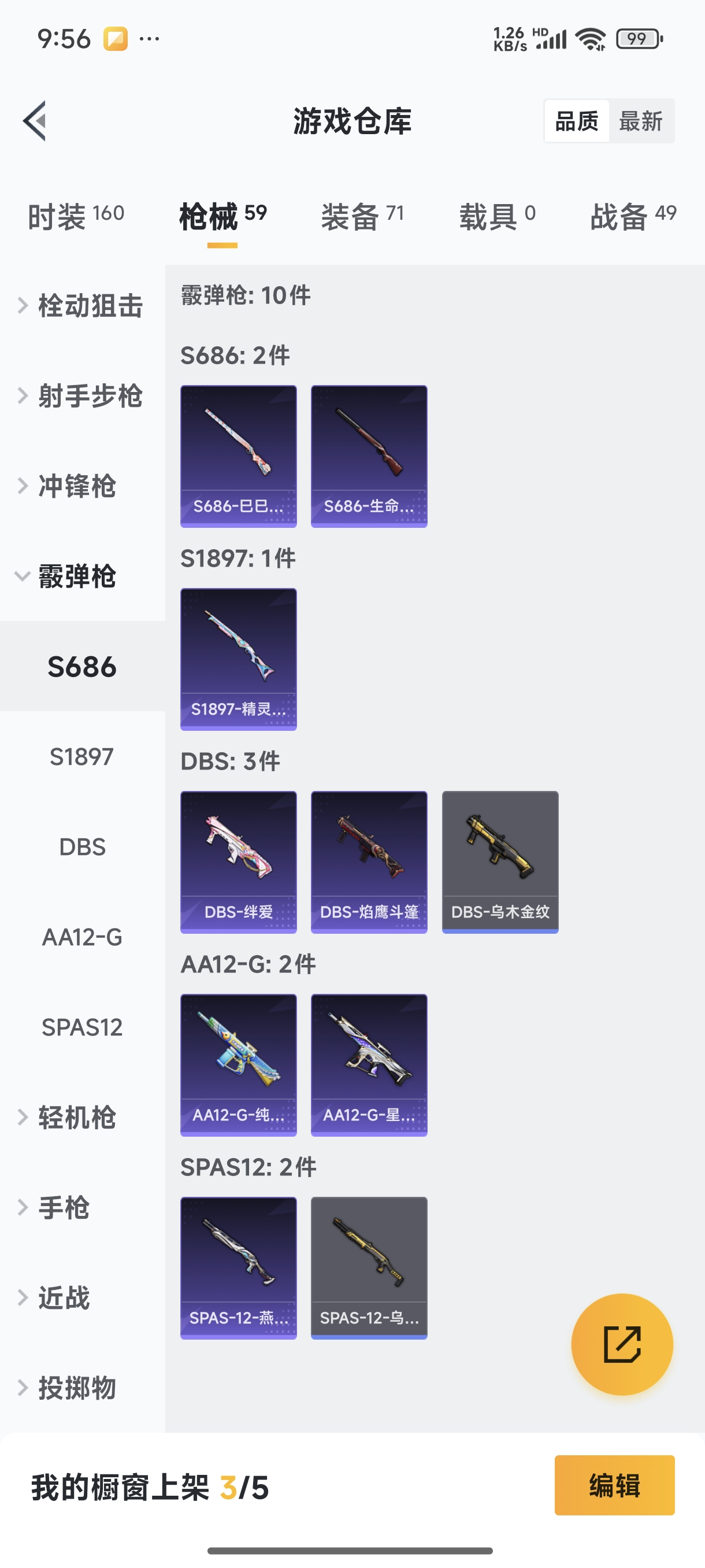This screenshot has width=705, height=1568.
Task: Collapse the 霰弹枪 category
Action: tap(76, 576)
